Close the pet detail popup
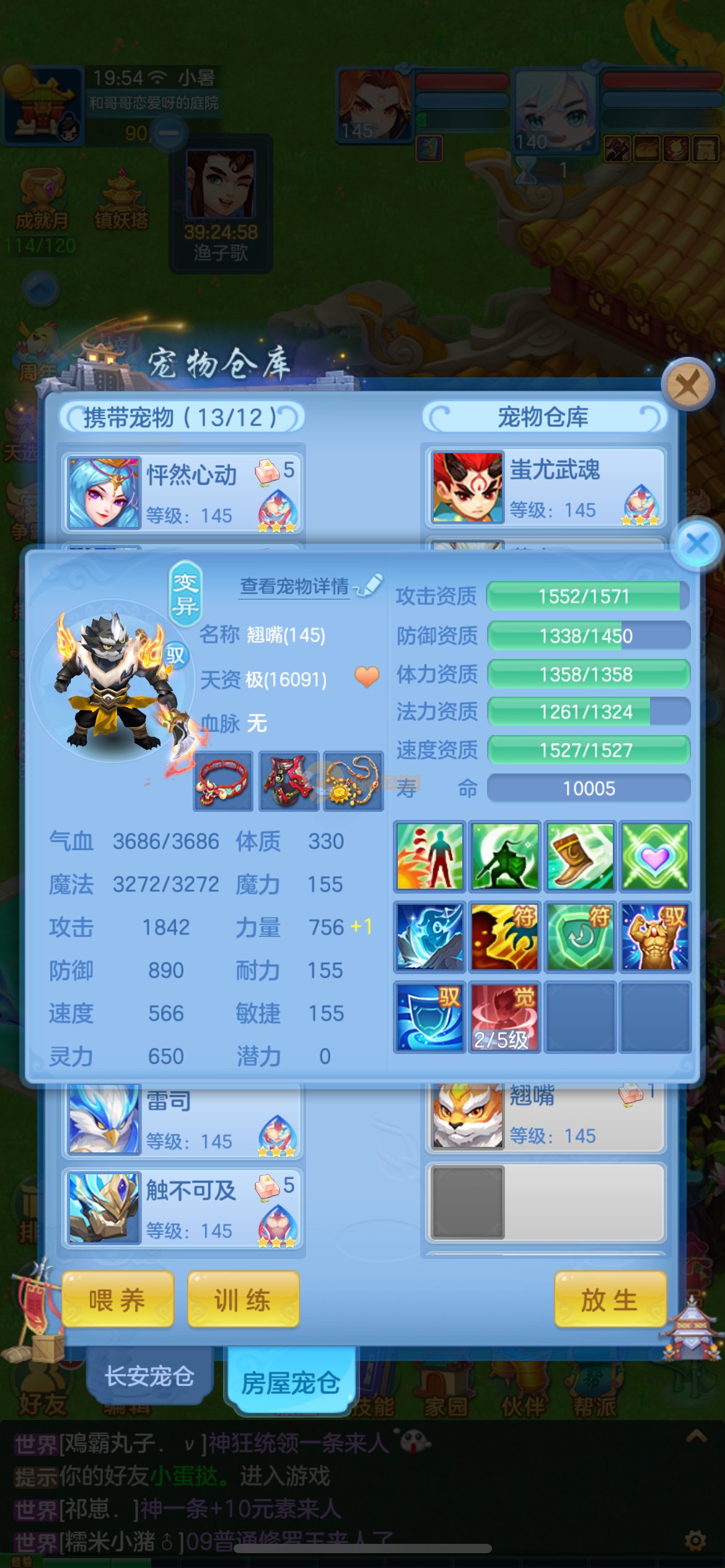The width and height of the screenshot is (725, 1568). [x=697, y=544]
